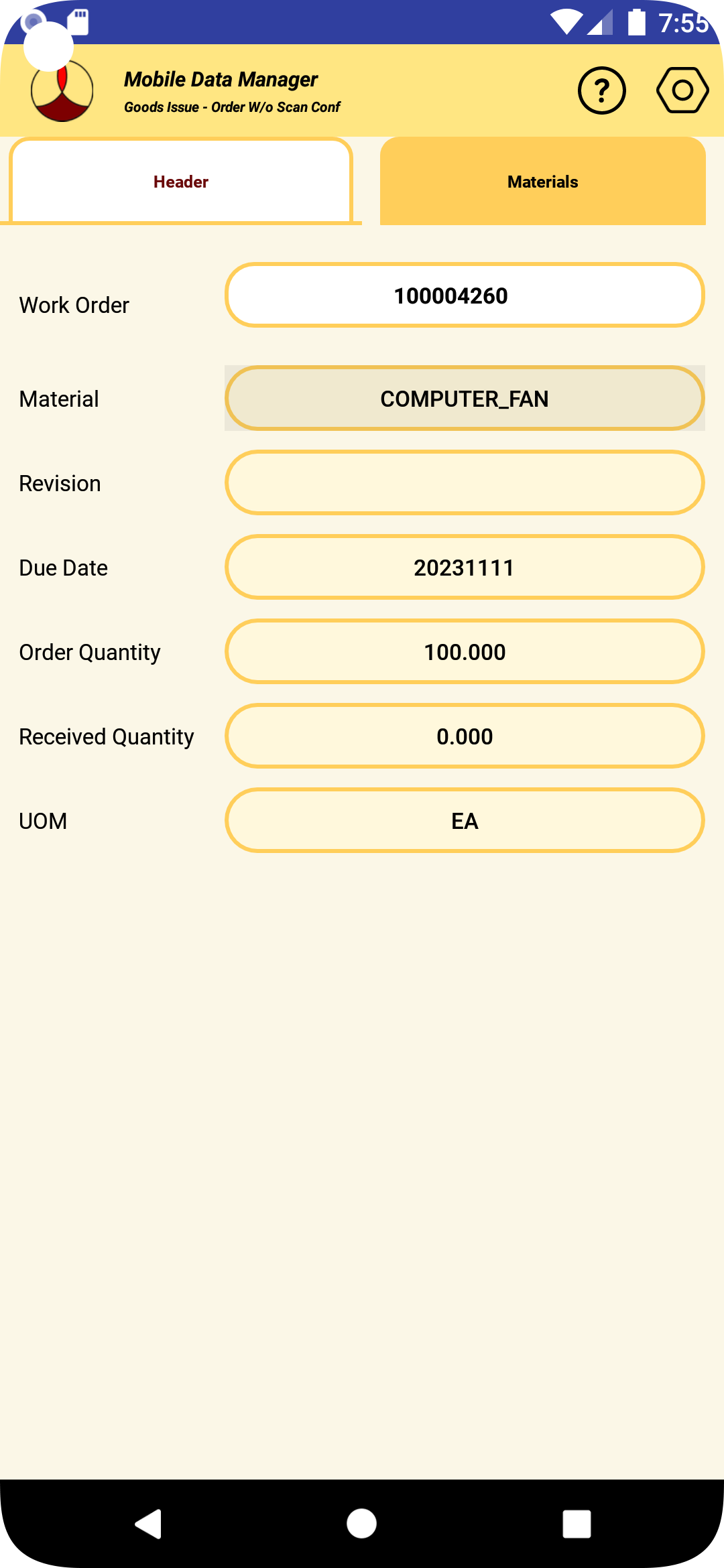Edit the Work Order field

tap(464, 296)
